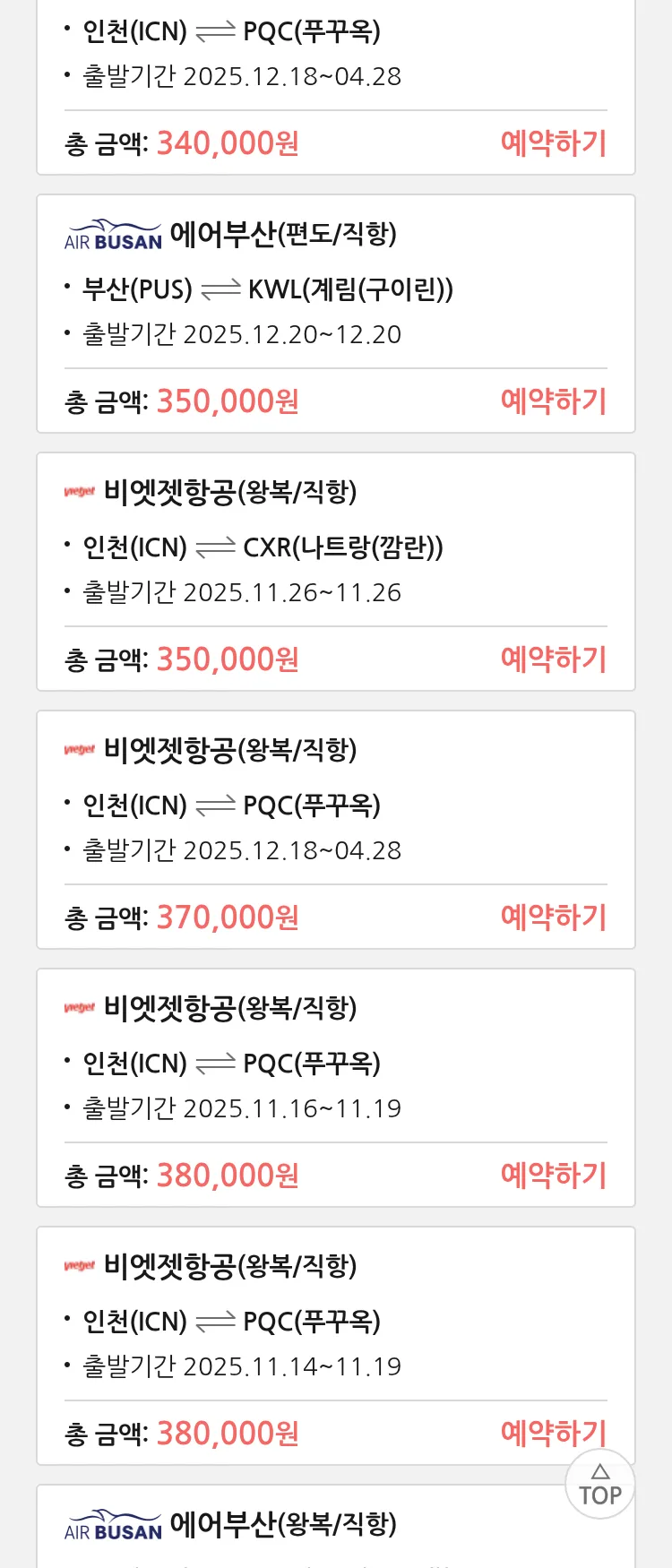This screenshot has height=1568, width=672.
Task: Select 예약하기 on the 370,000원 푸꾸옥 fare
Action: 553,918
